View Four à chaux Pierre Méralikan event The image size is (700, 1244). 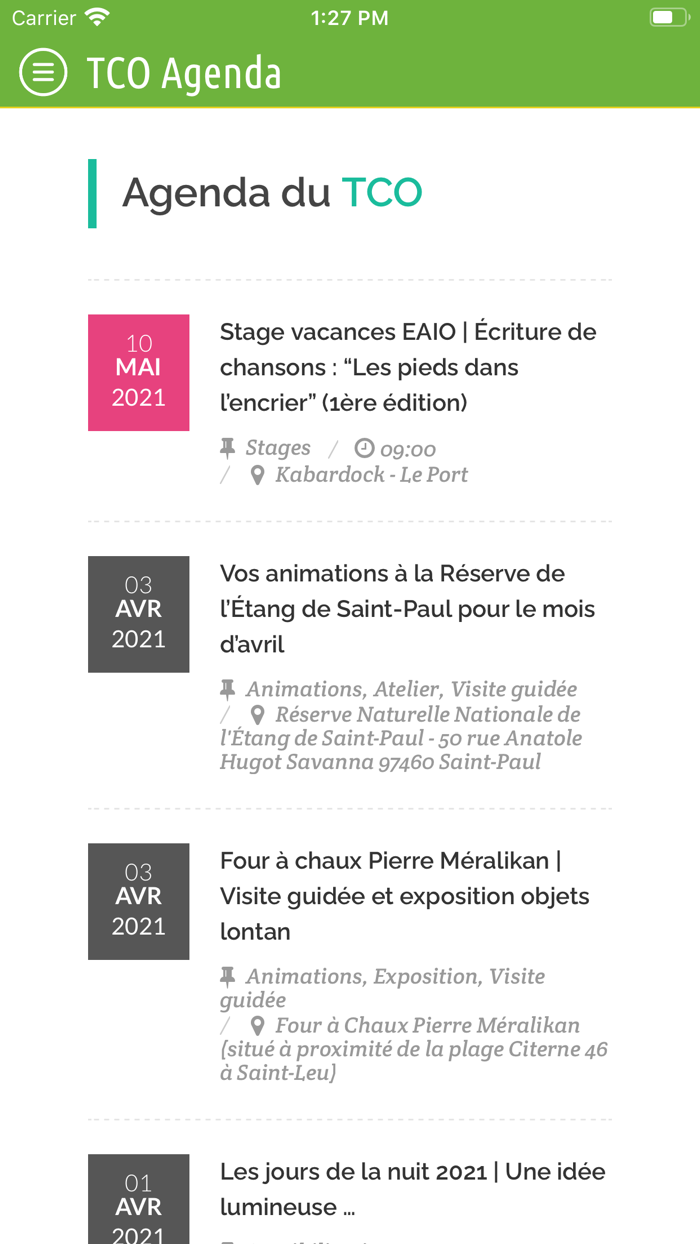pyautogui.click(x=404, y=896)
